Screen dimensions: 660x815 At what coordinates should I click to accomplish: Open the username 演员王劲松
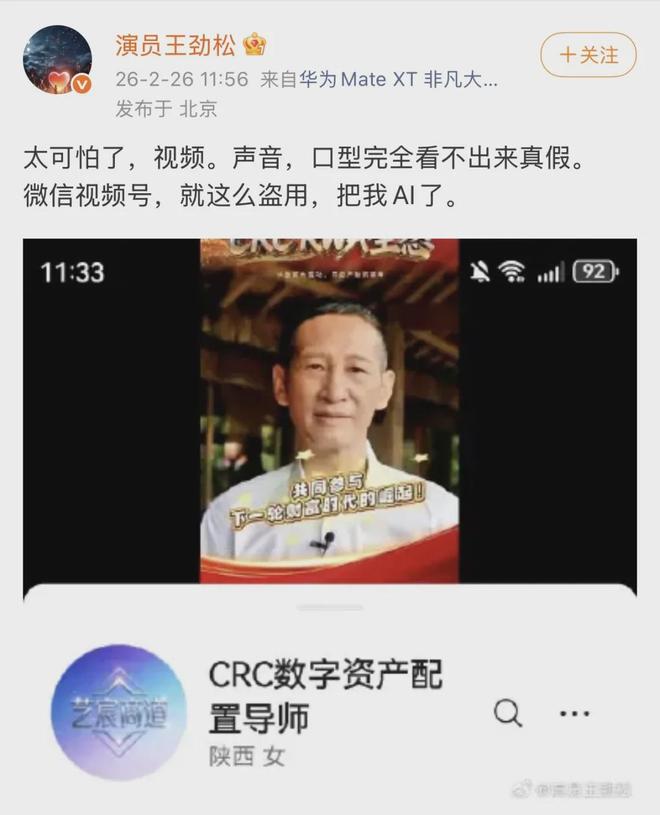(178, 45)
